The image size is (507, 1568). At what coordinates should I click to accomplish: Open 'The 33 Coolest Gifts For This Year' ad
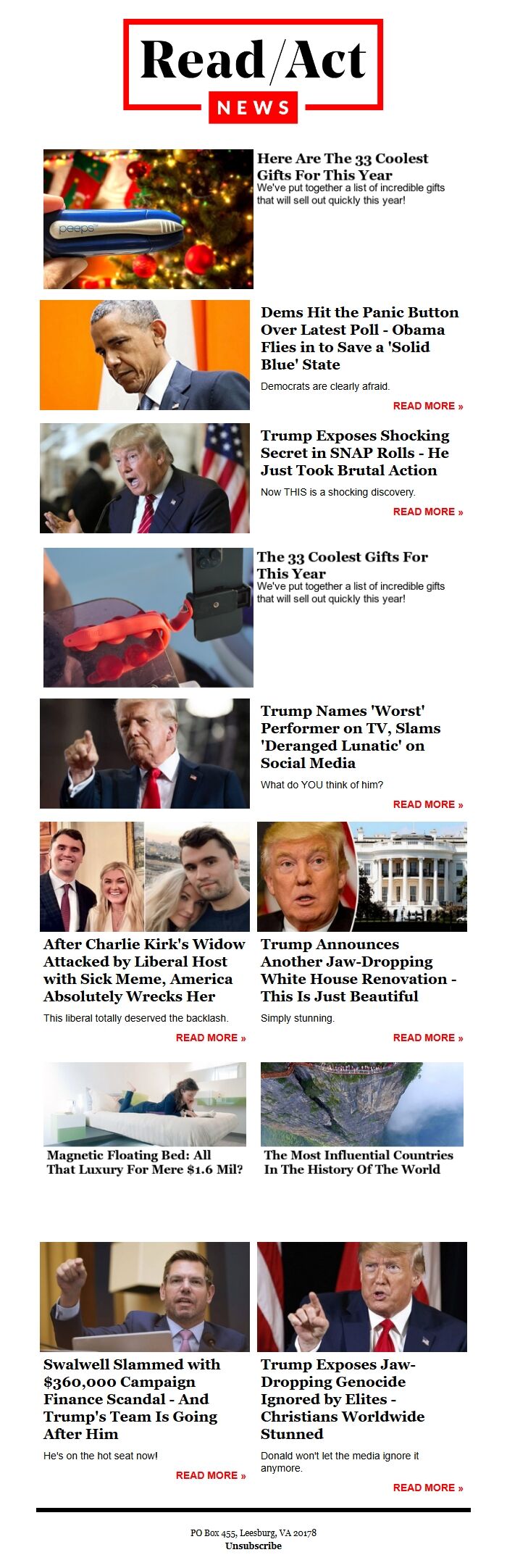click(342, 565)
